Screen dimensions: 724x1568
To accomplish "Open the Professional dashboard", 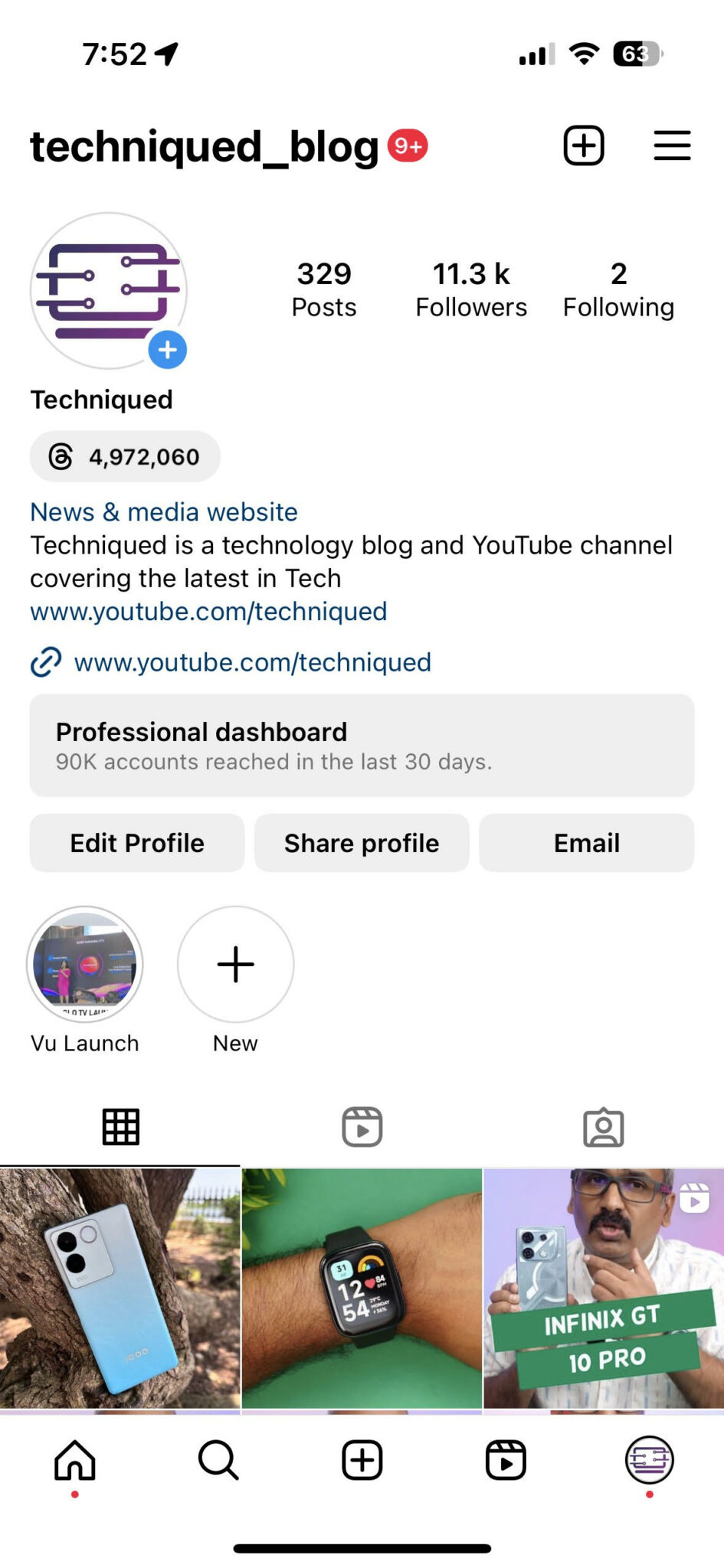I will 362,746.
